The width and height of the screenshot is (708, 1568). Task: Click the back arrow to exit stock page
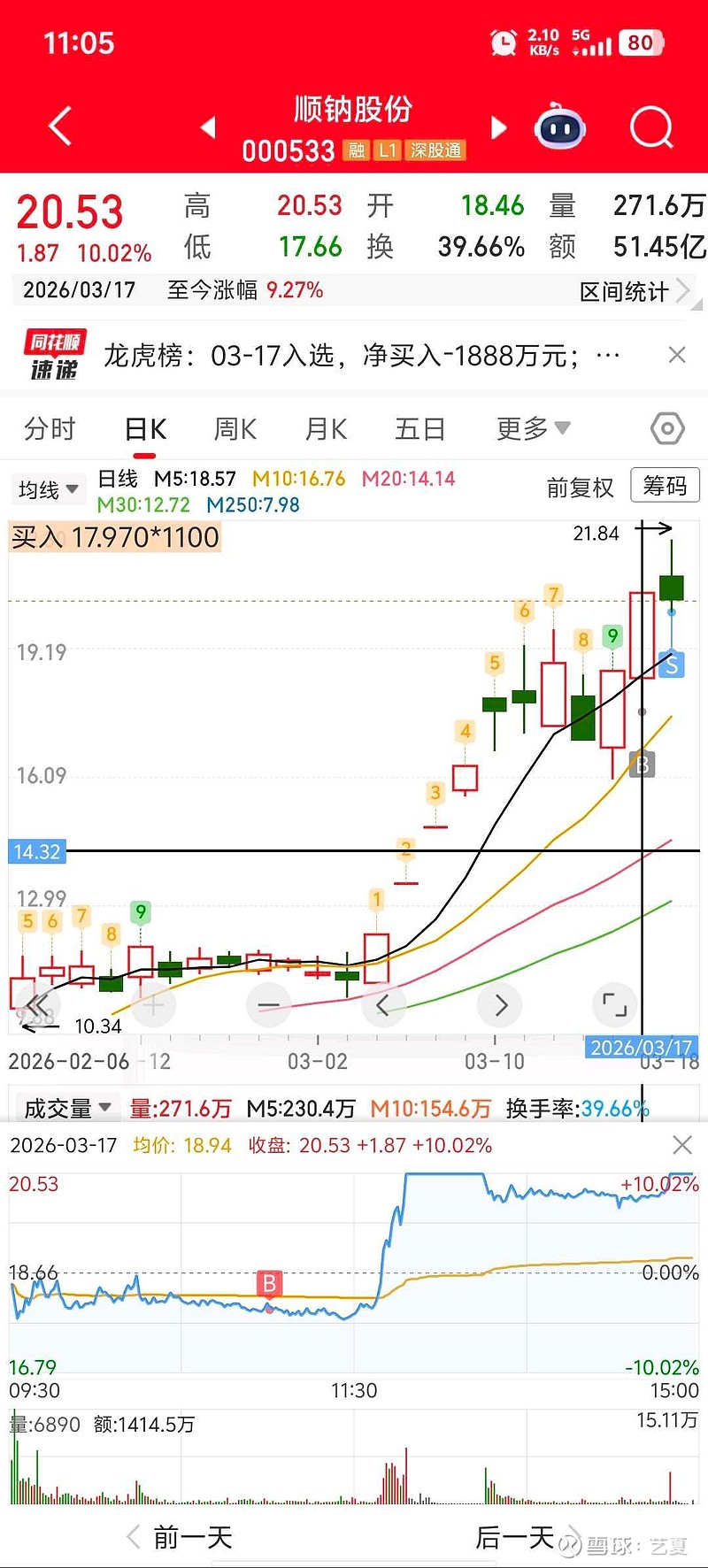(x=58, y=126)
